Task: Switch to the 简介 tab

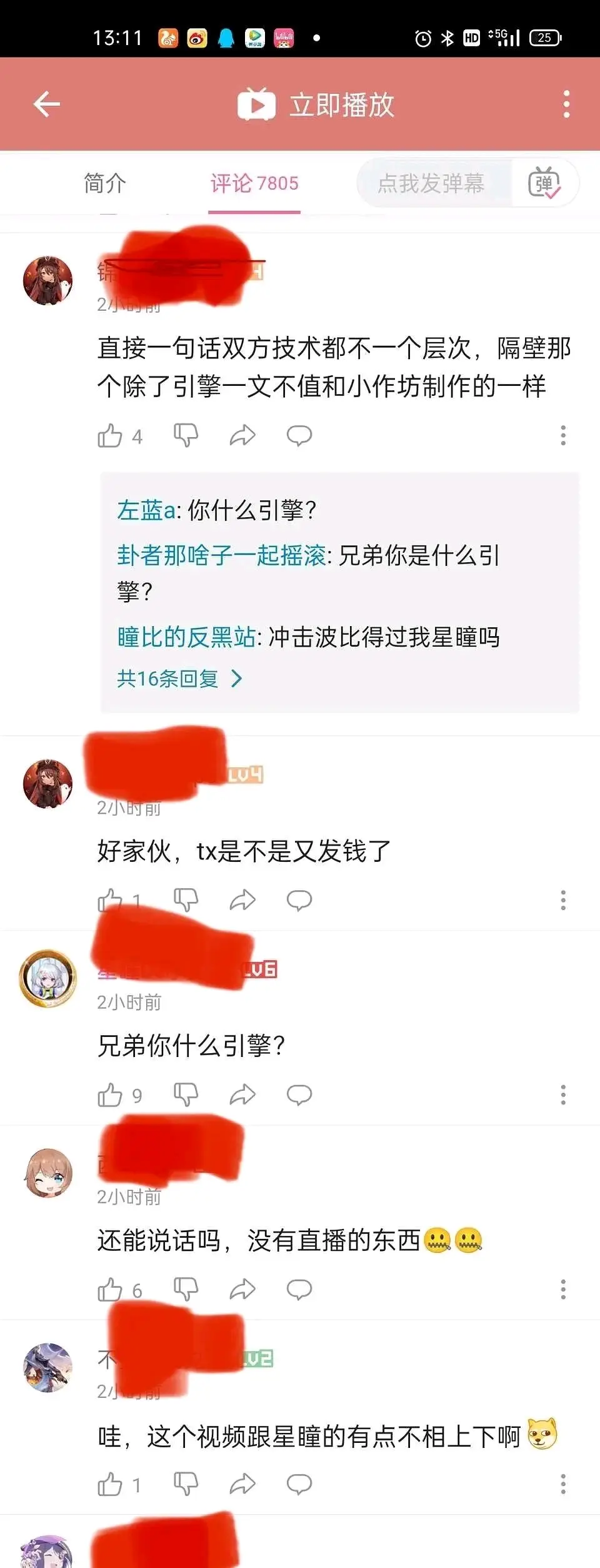Action: 105,183
